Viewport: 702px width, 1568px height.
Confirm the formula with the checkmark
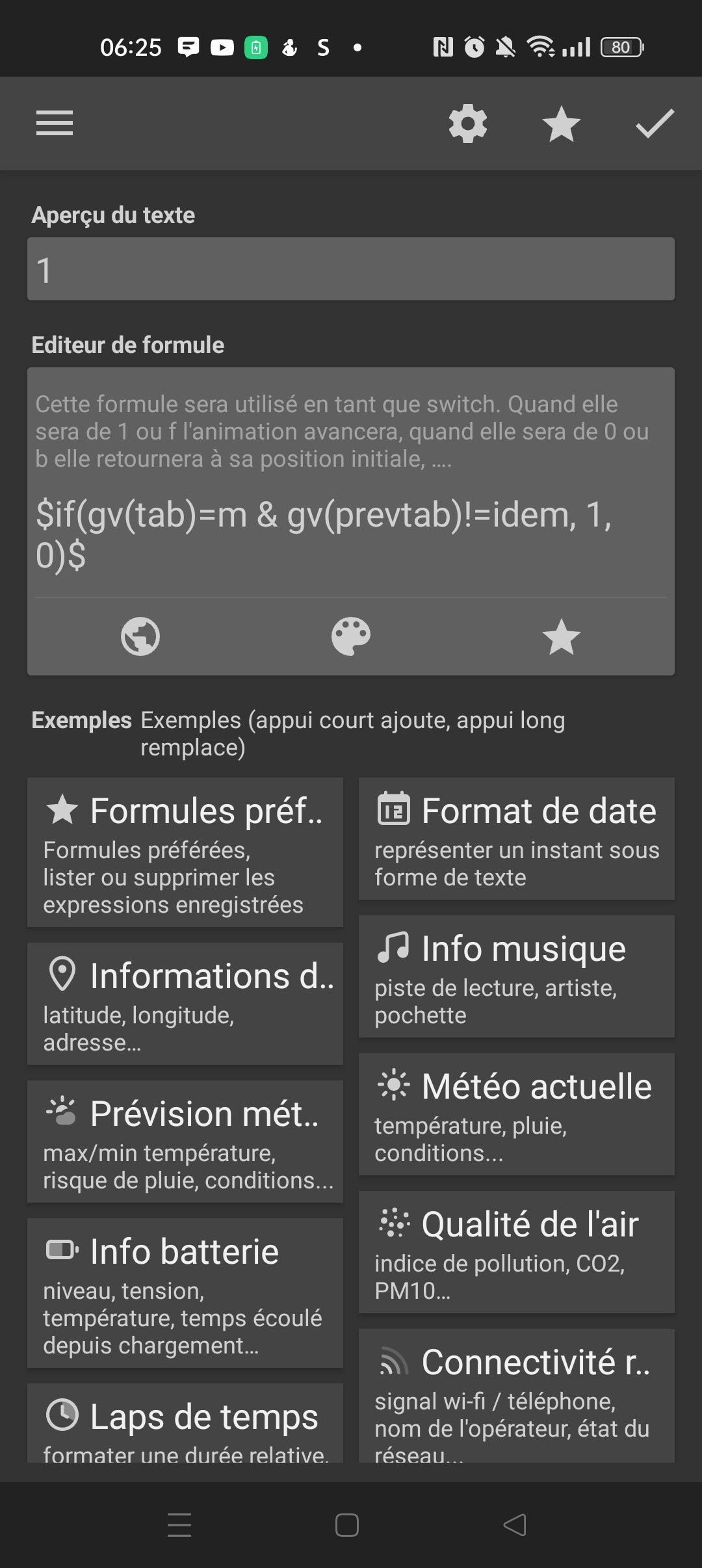click(655, 124)
